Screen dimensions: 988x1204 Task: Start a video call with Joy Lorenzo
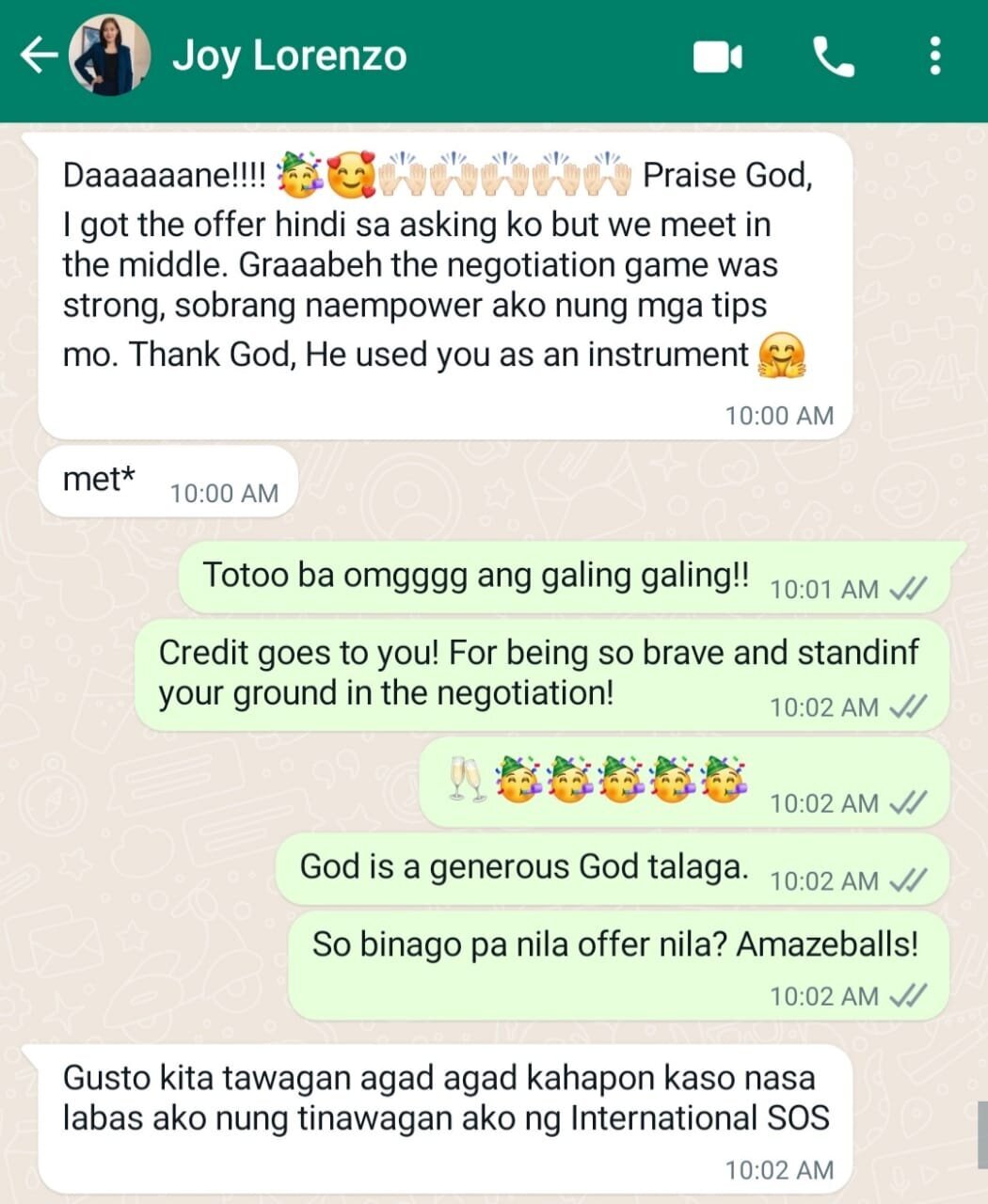(717, 56)
